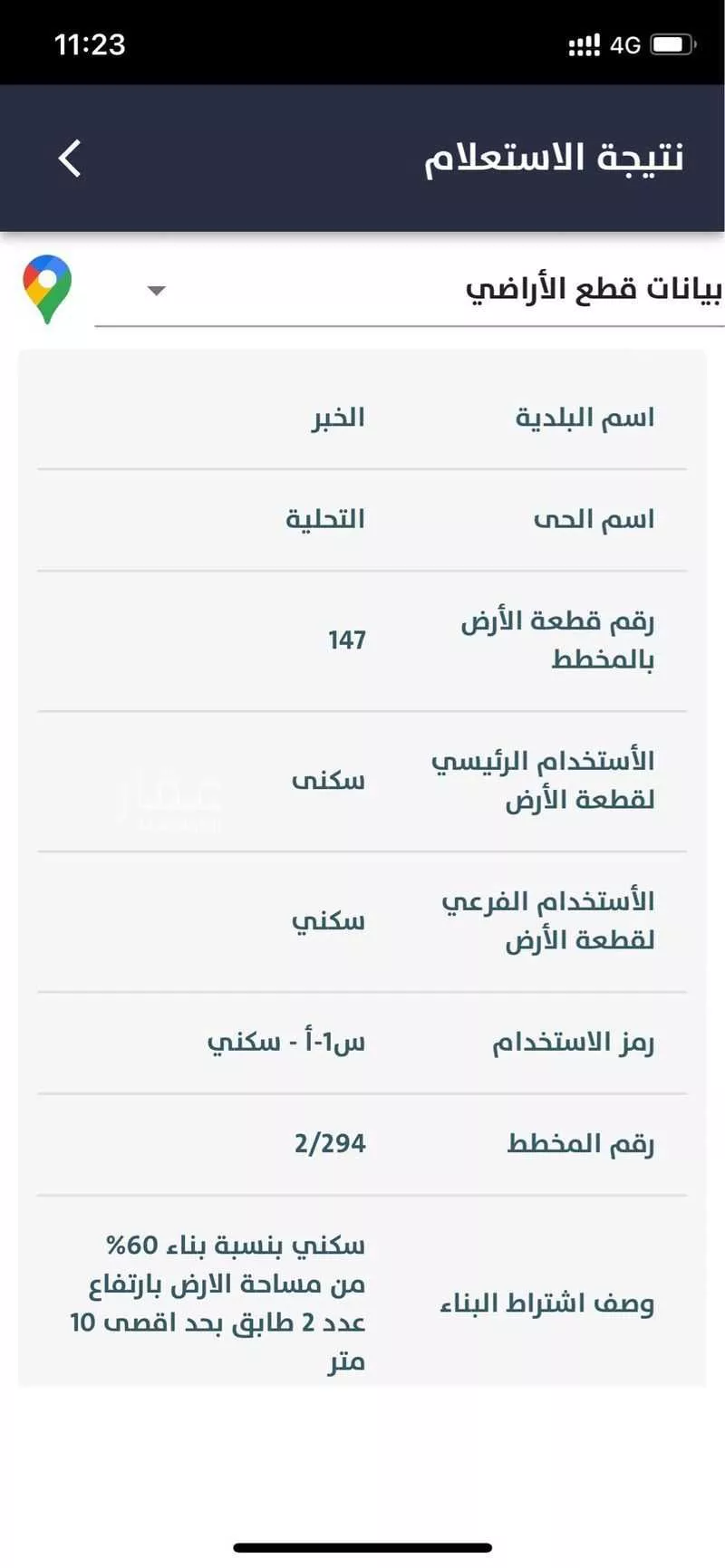Click the back arrow in the header

coord(70,157)
